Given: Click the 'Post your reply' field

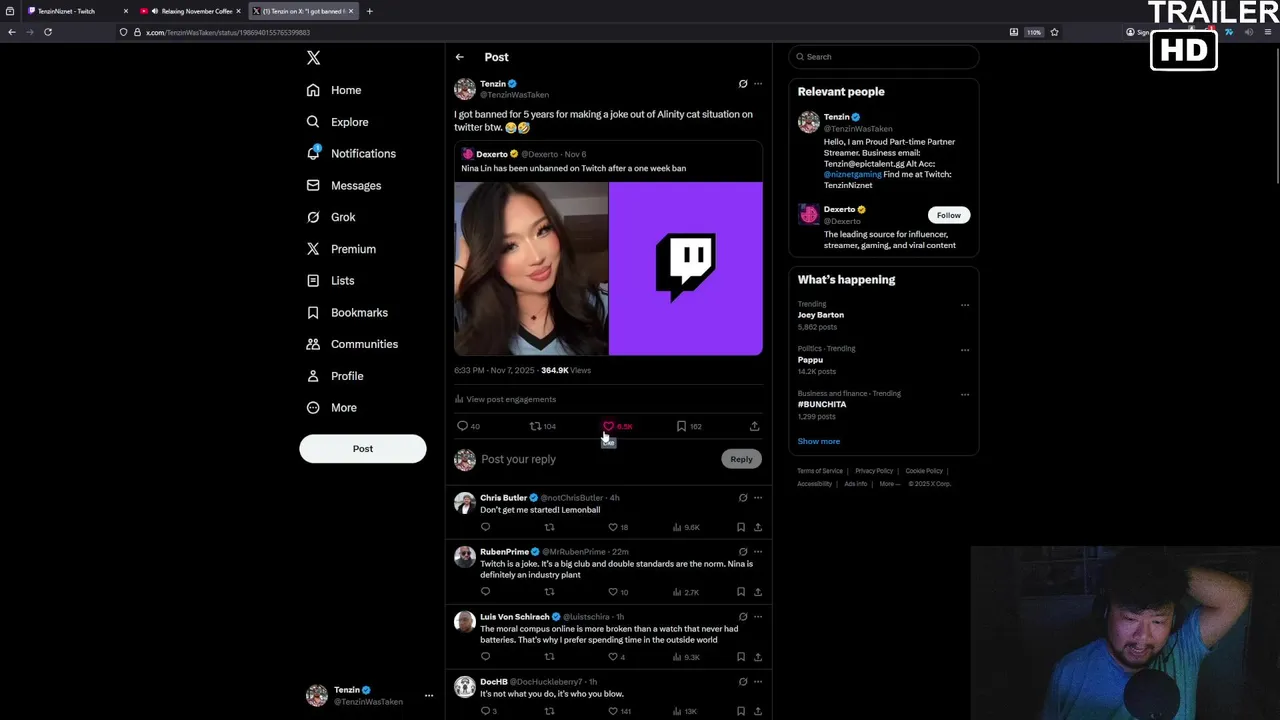Looking at the screenshot, I should point(590,459).
